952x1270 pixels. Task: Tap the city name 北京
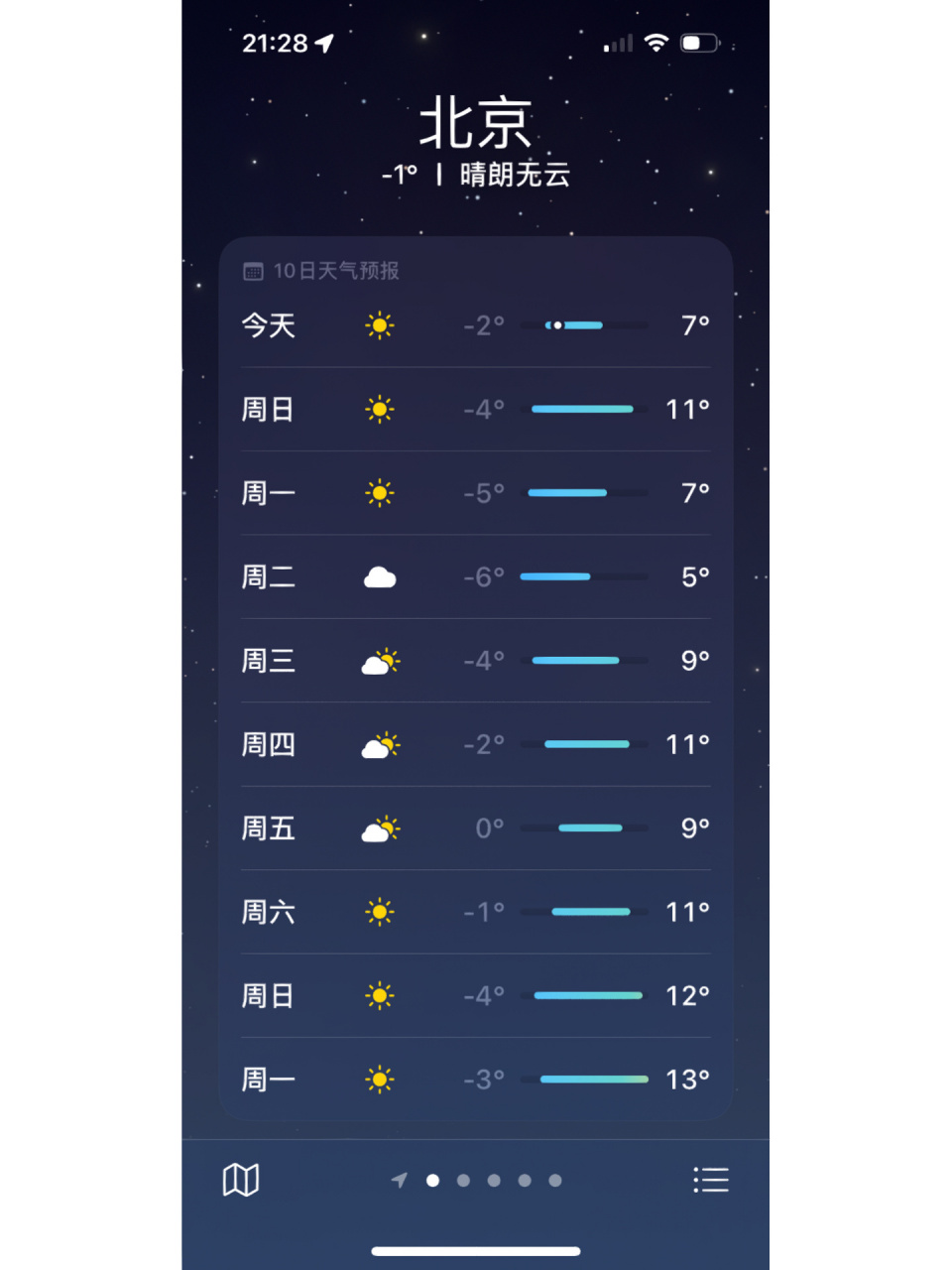point(476,121)
